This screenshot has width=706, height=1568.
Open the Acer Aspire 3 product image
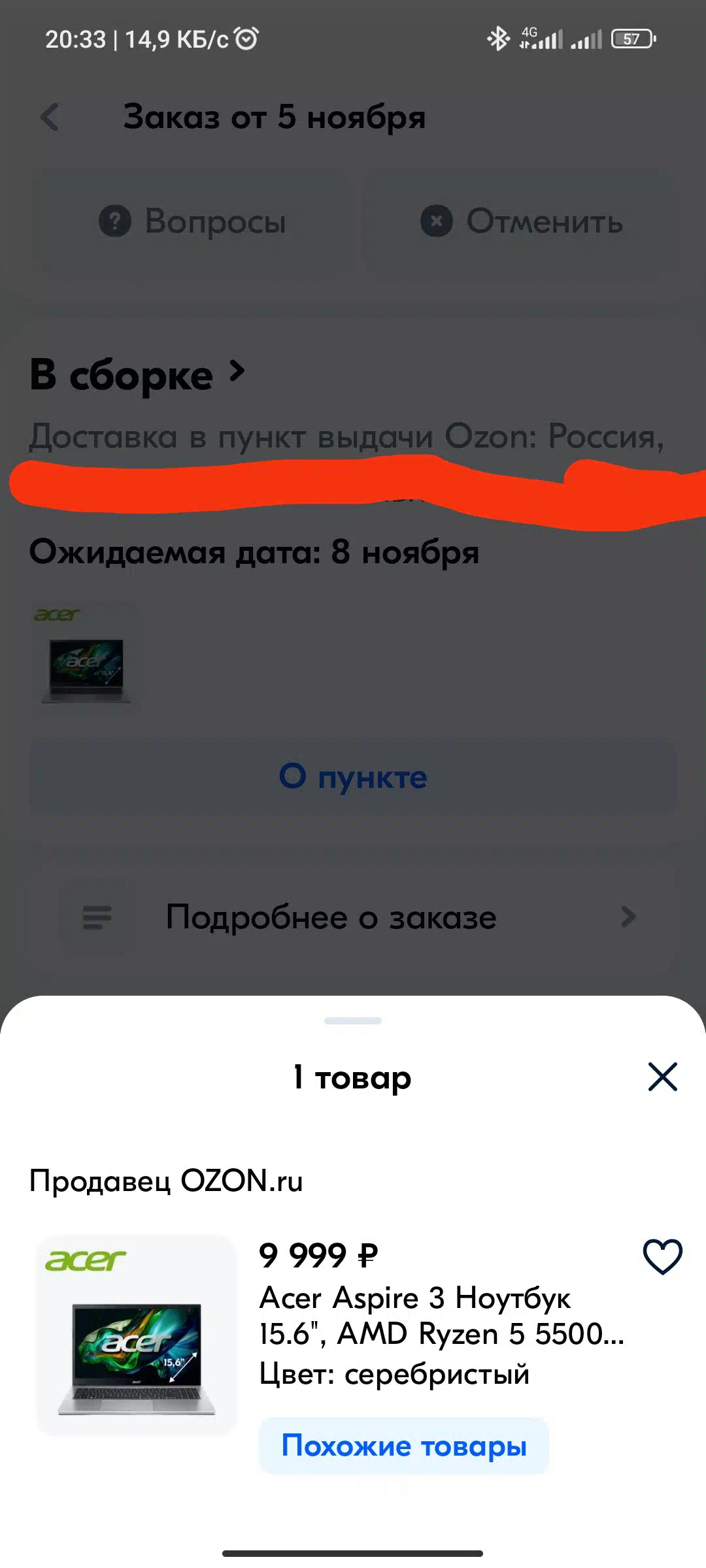136,1335
